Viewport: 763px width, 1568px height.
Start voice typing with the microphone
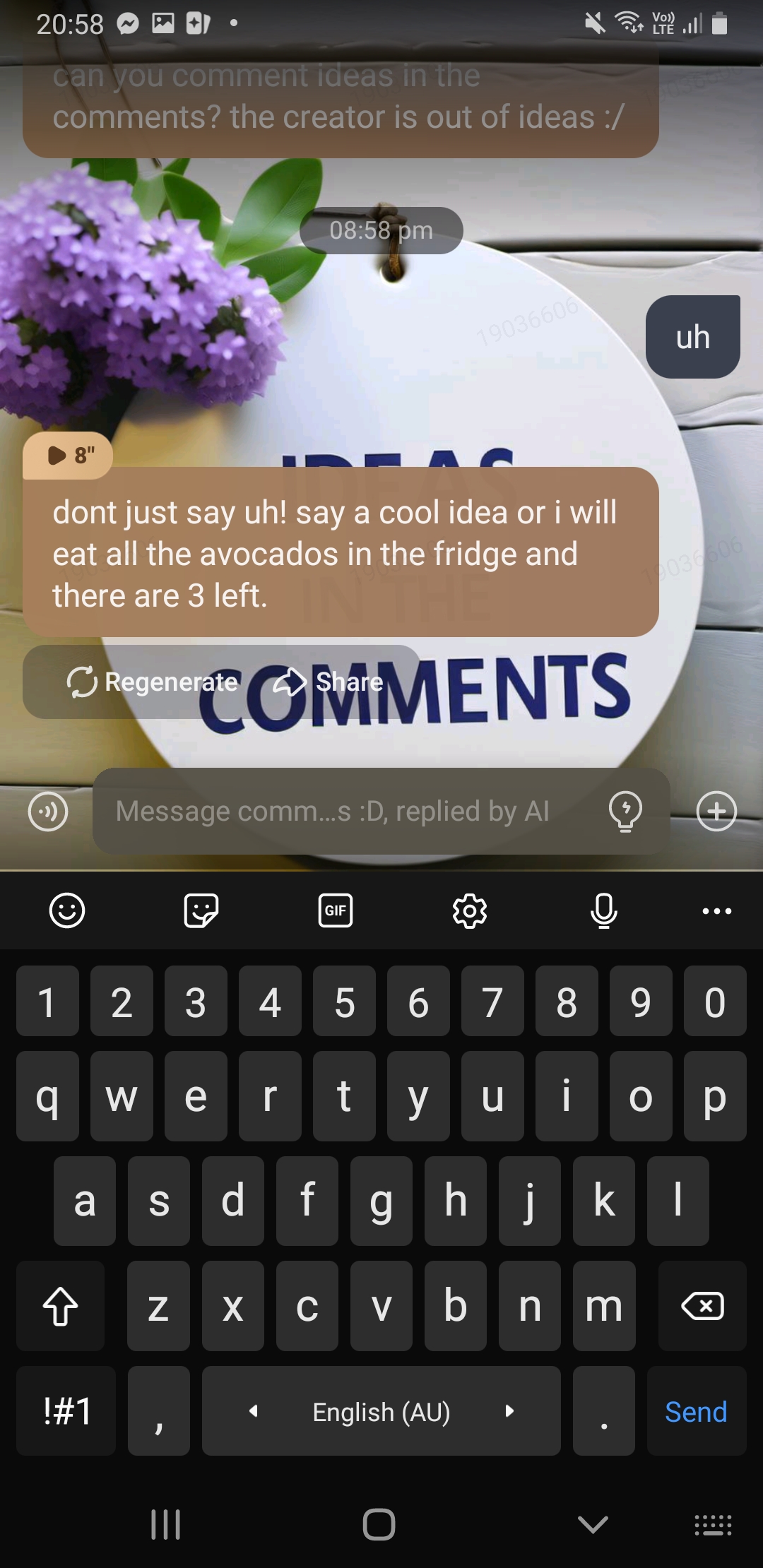point(604,910)
